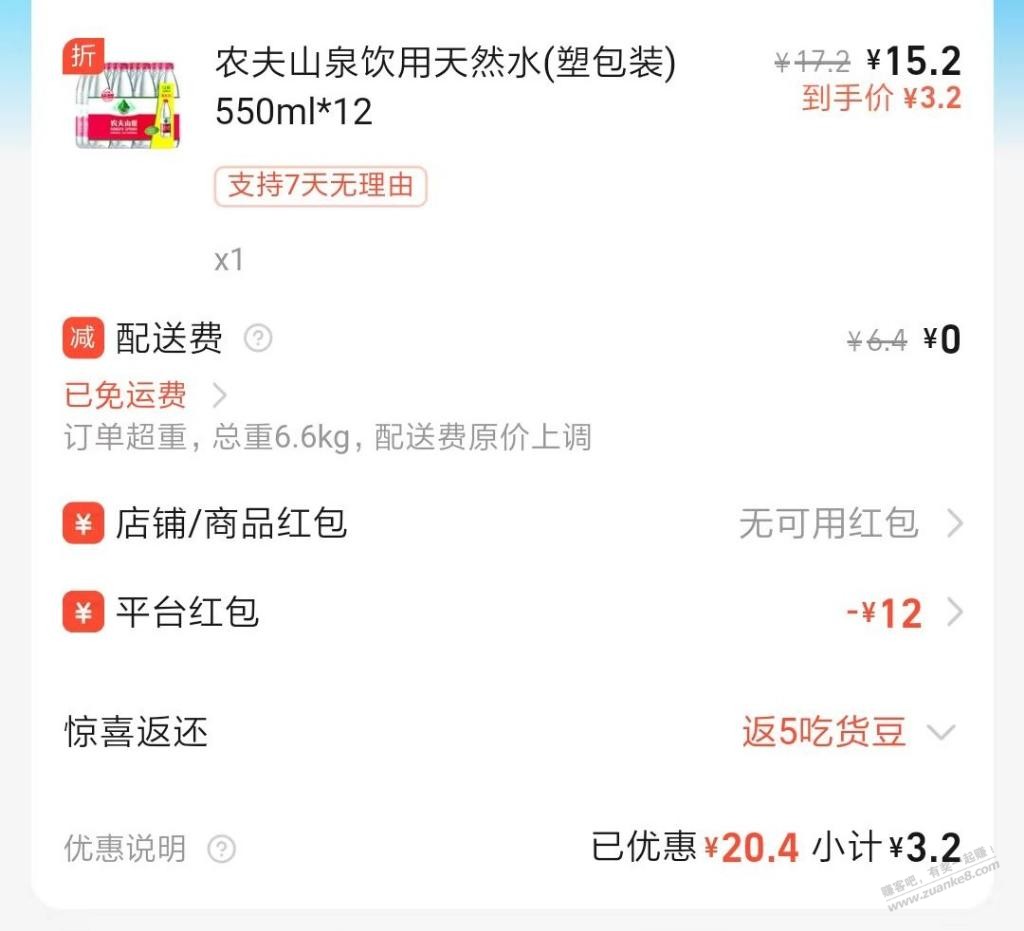Tap the help icon beside 优惠说明
This screenshot has height=931, width=1024.
tap(221, 849)
